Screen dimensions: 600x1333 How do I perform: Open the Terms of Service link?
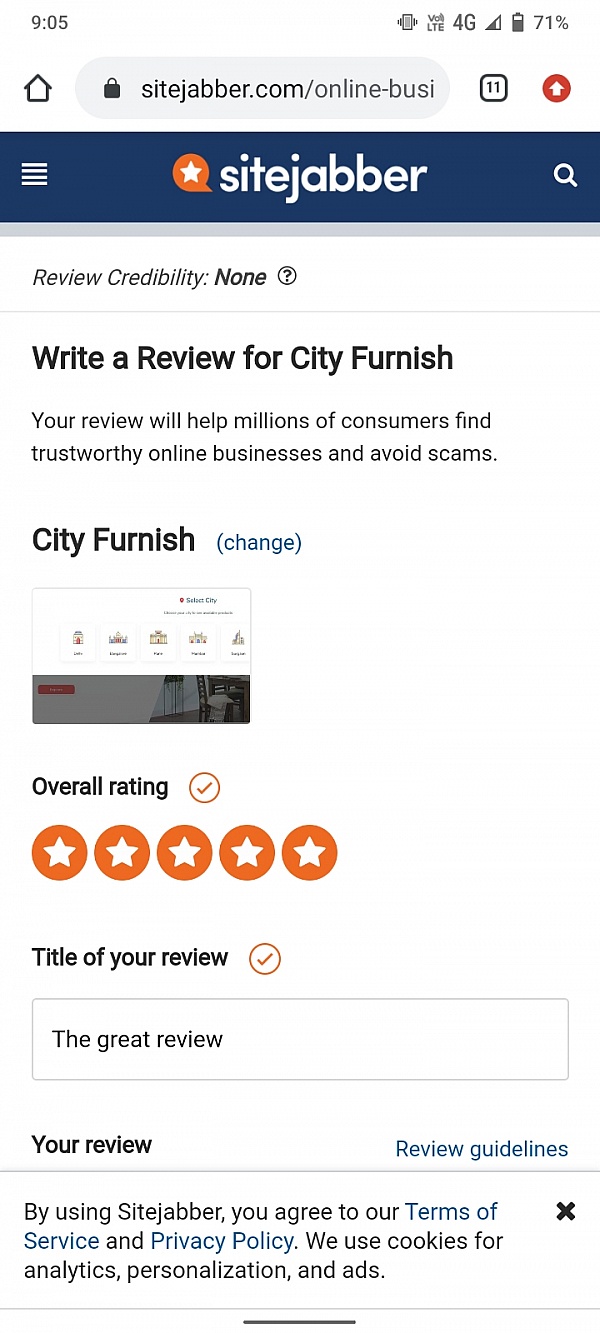450,1212
